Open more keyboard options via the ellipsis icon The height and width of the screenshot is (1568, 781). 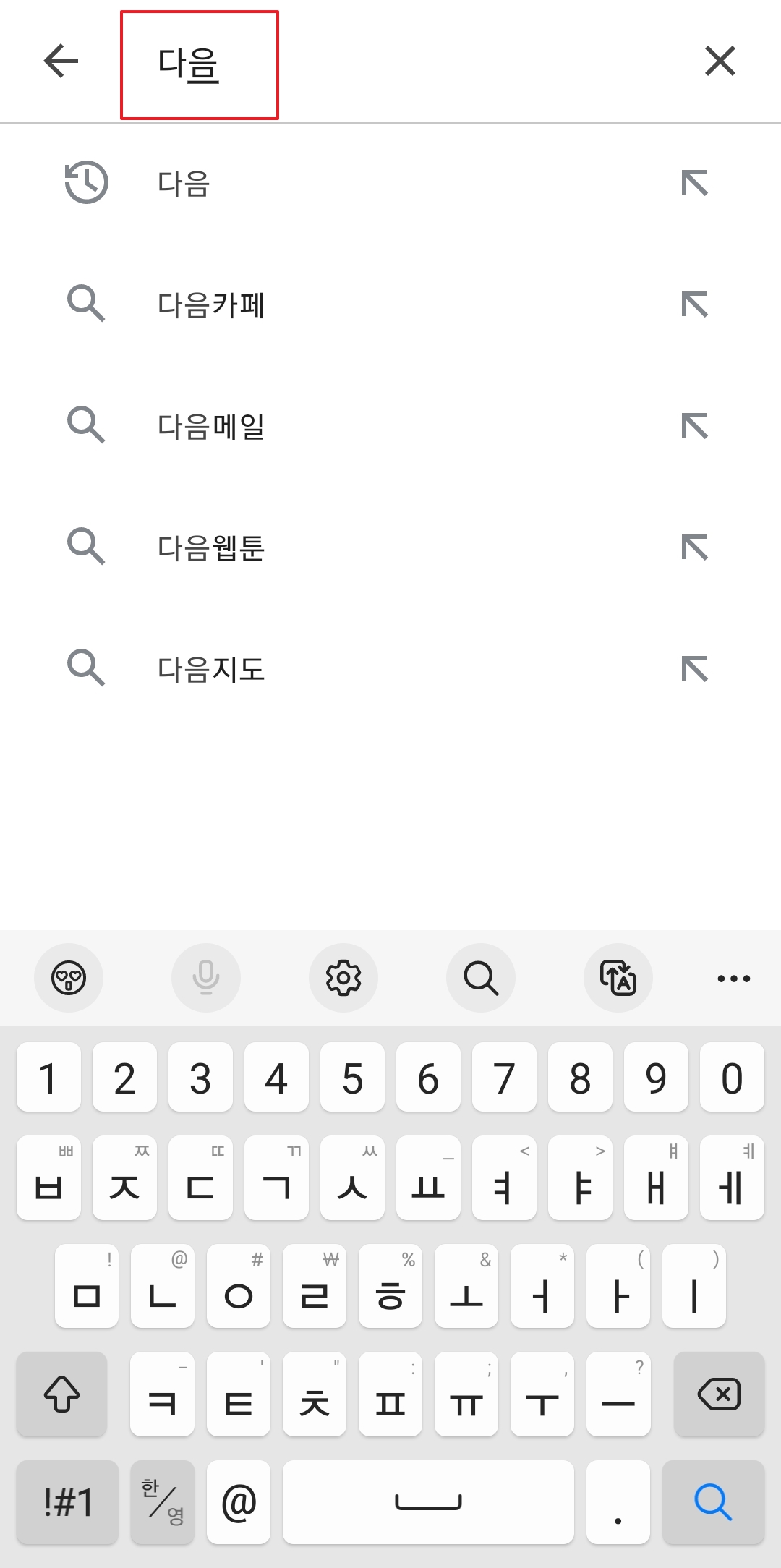[x=733, y=978]
